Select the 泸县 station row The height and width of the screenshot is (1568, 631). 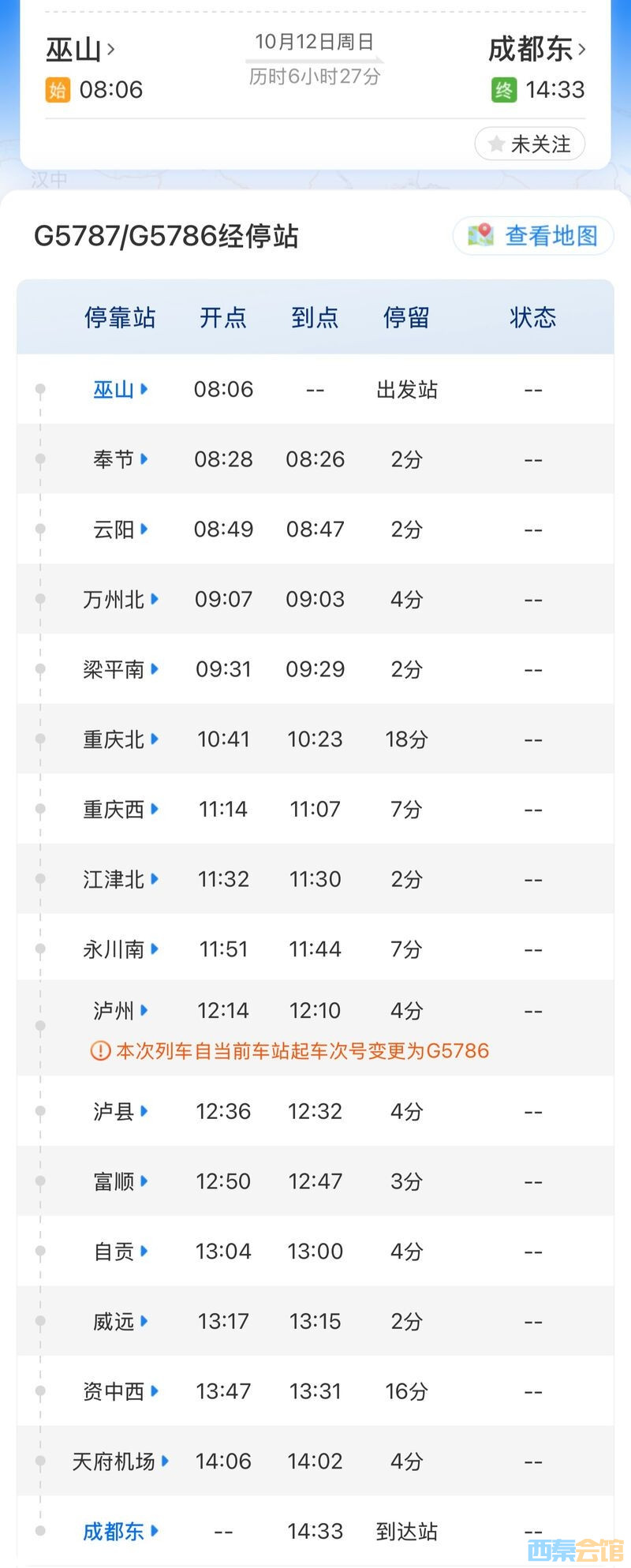[120, 1112]
